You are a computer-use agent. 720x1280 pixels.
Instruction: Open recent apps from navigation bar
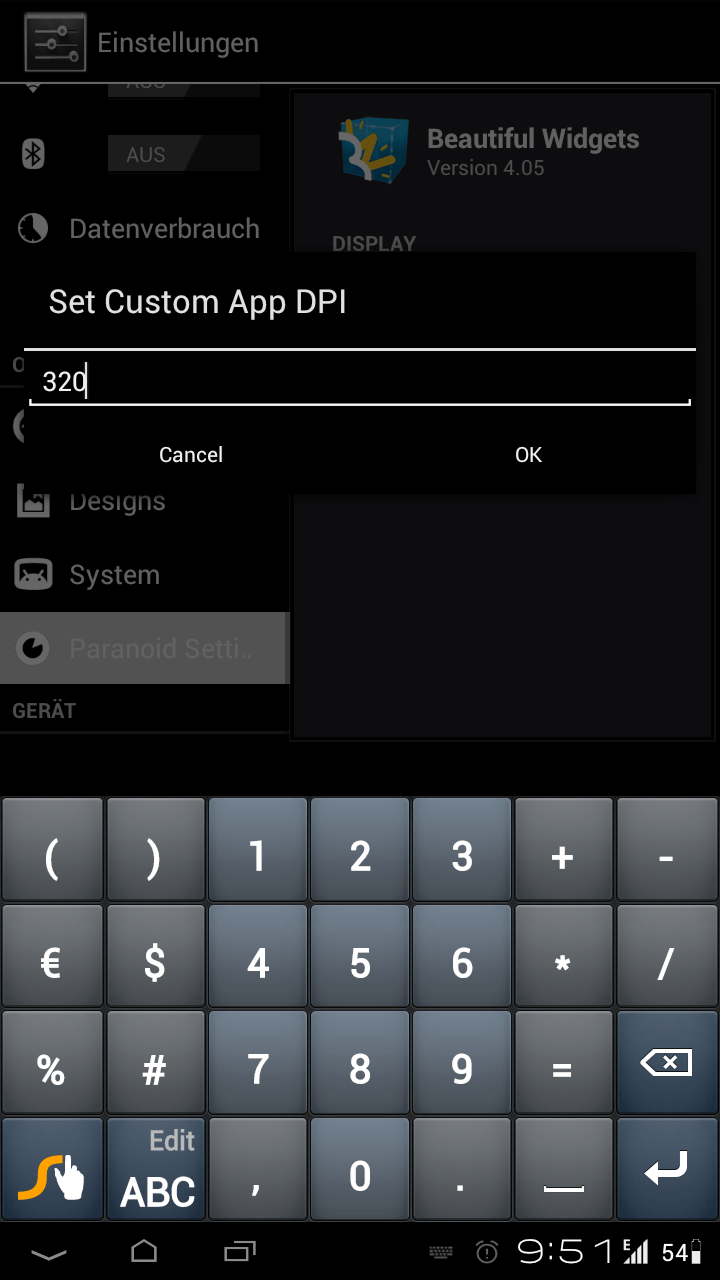point(240,1251)
